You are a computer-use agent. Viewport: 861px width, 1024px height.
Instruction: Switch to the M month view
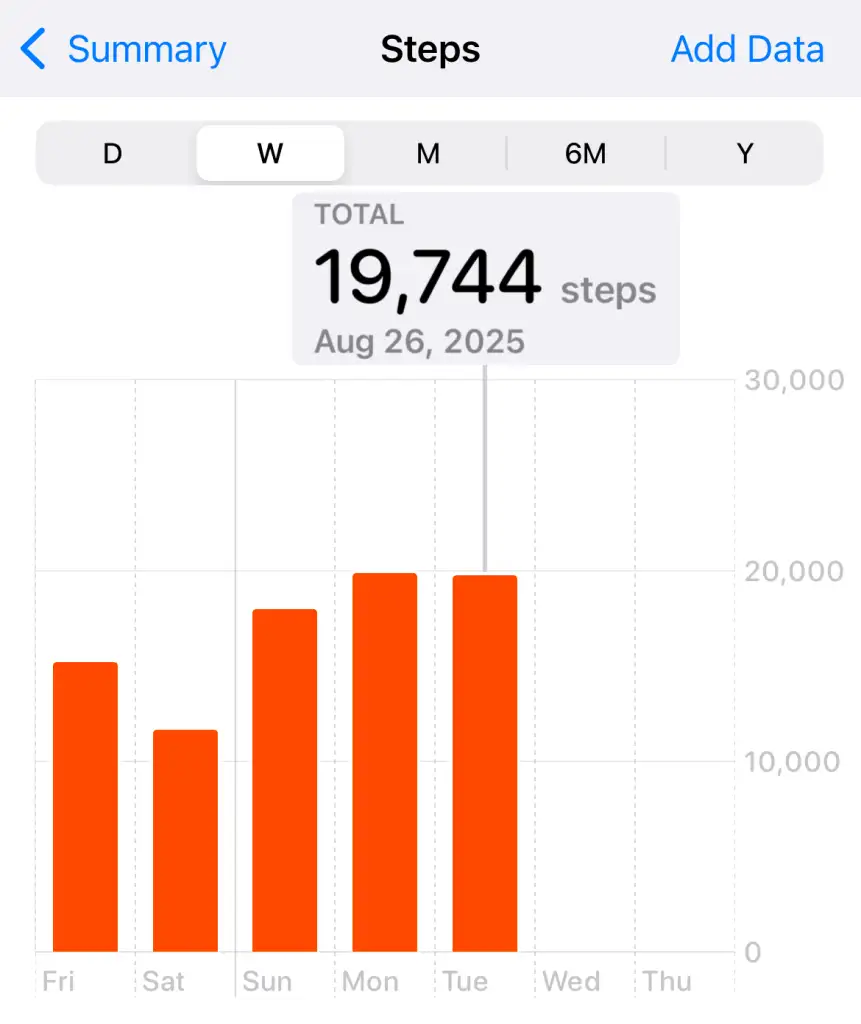(428, 153)
